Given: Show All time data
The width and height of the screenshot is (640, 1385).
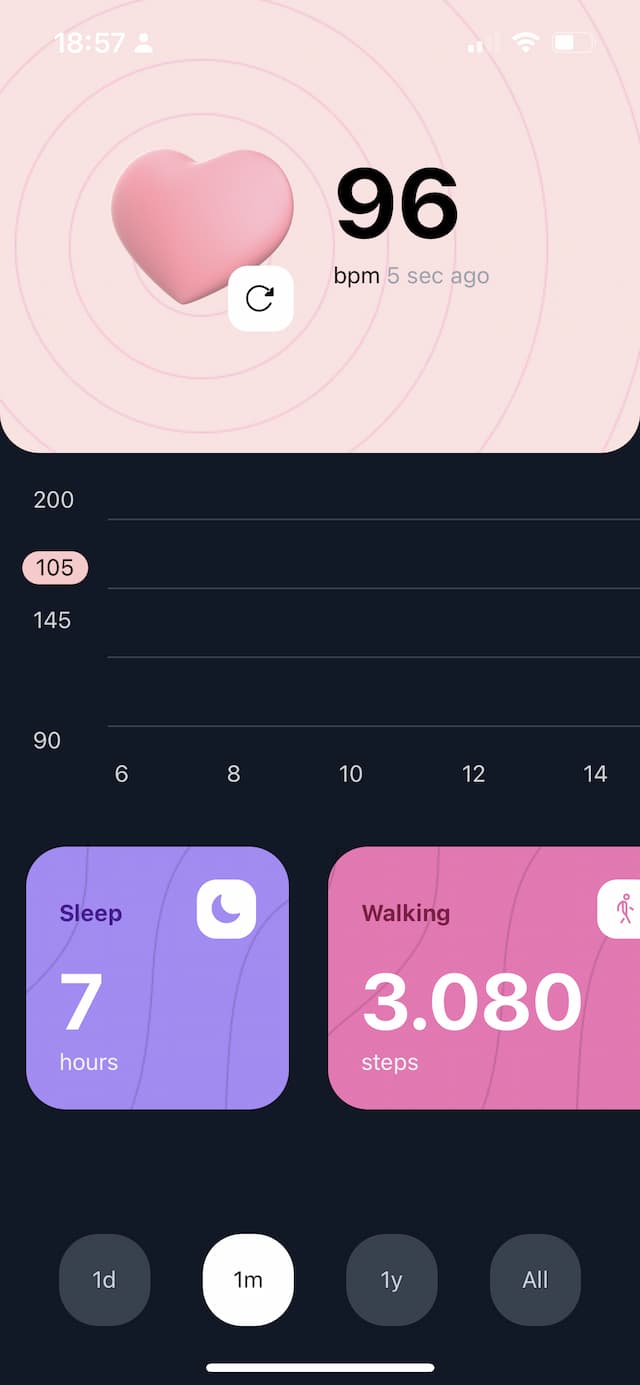Looking at the screenshot, I should point(535,1280).
